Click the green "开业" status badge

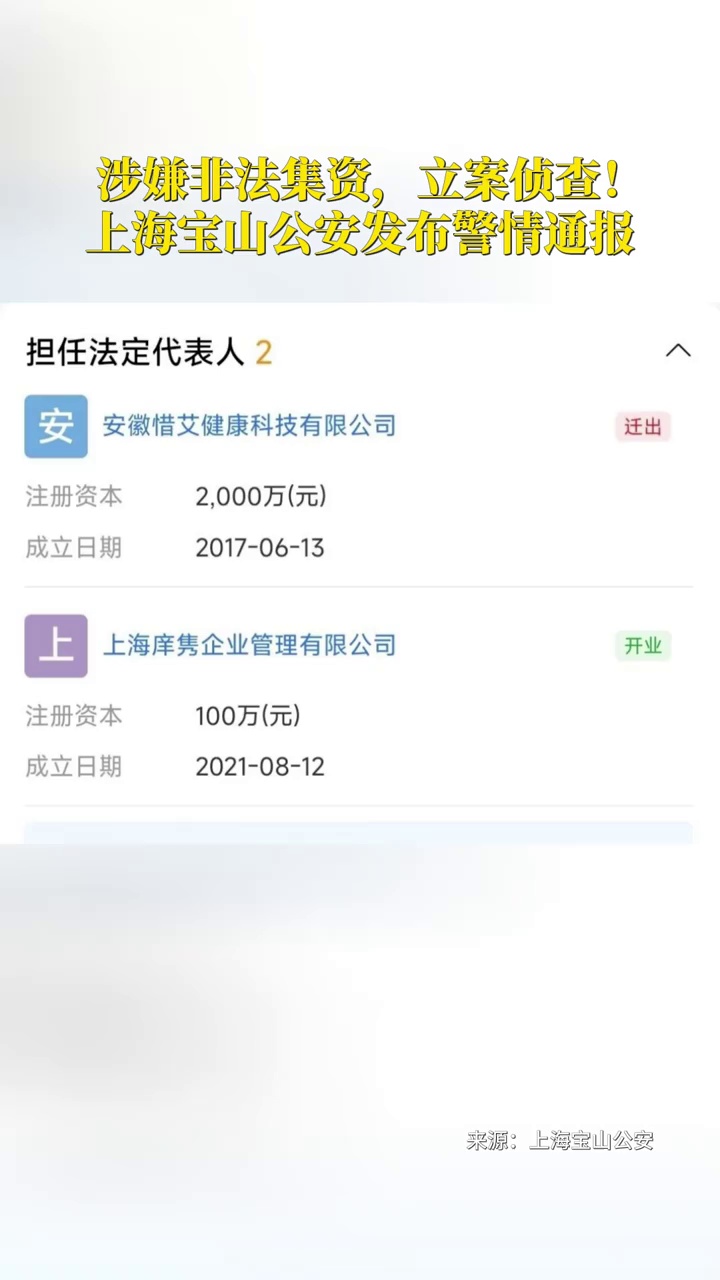click(642, 645)
